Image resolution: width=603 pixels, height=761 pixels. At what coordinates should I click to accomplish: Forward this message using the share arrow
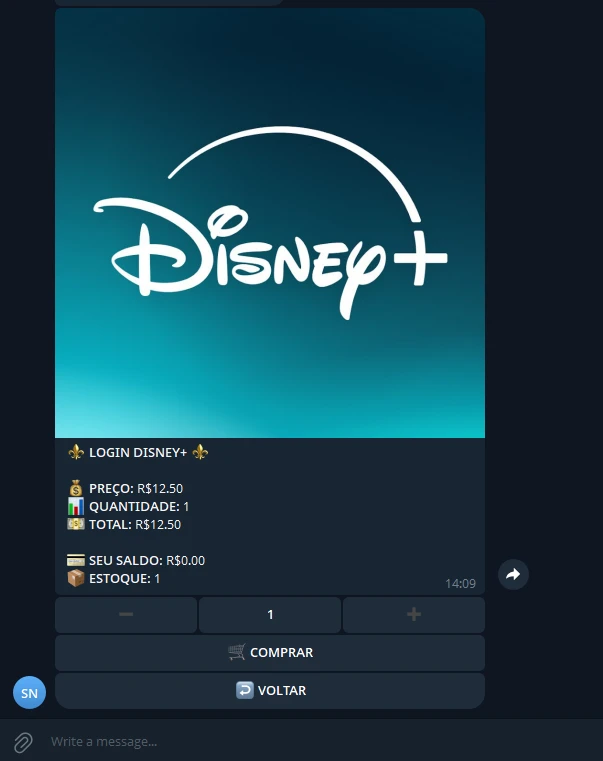point(513,574)
